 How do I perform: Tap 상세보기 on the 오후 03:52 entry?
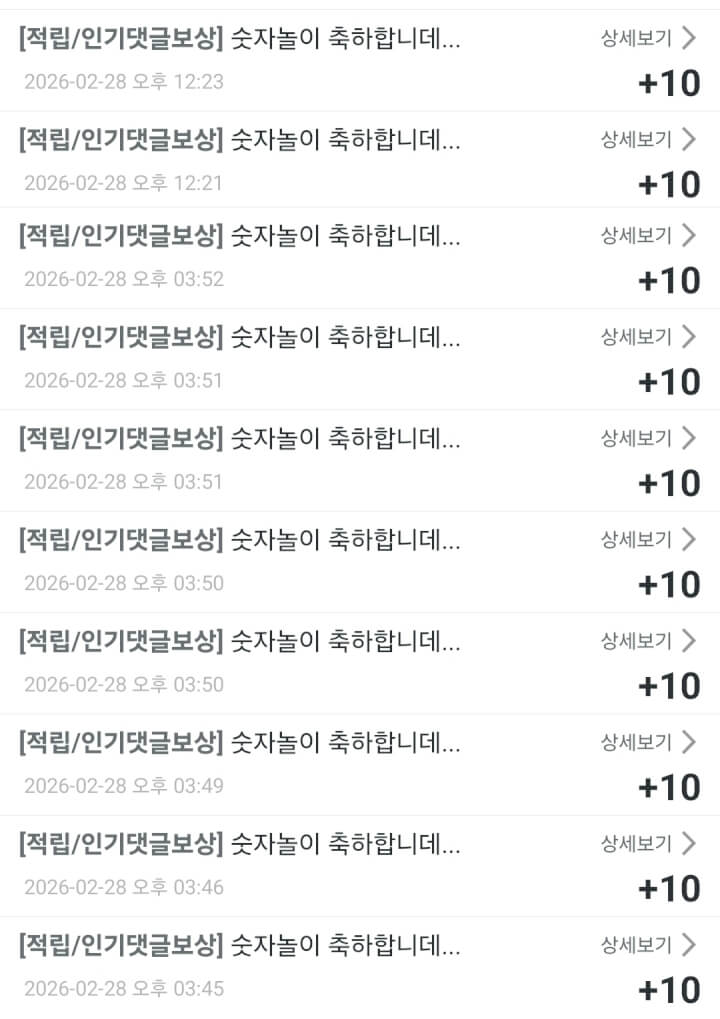click(x=647, y=236)
